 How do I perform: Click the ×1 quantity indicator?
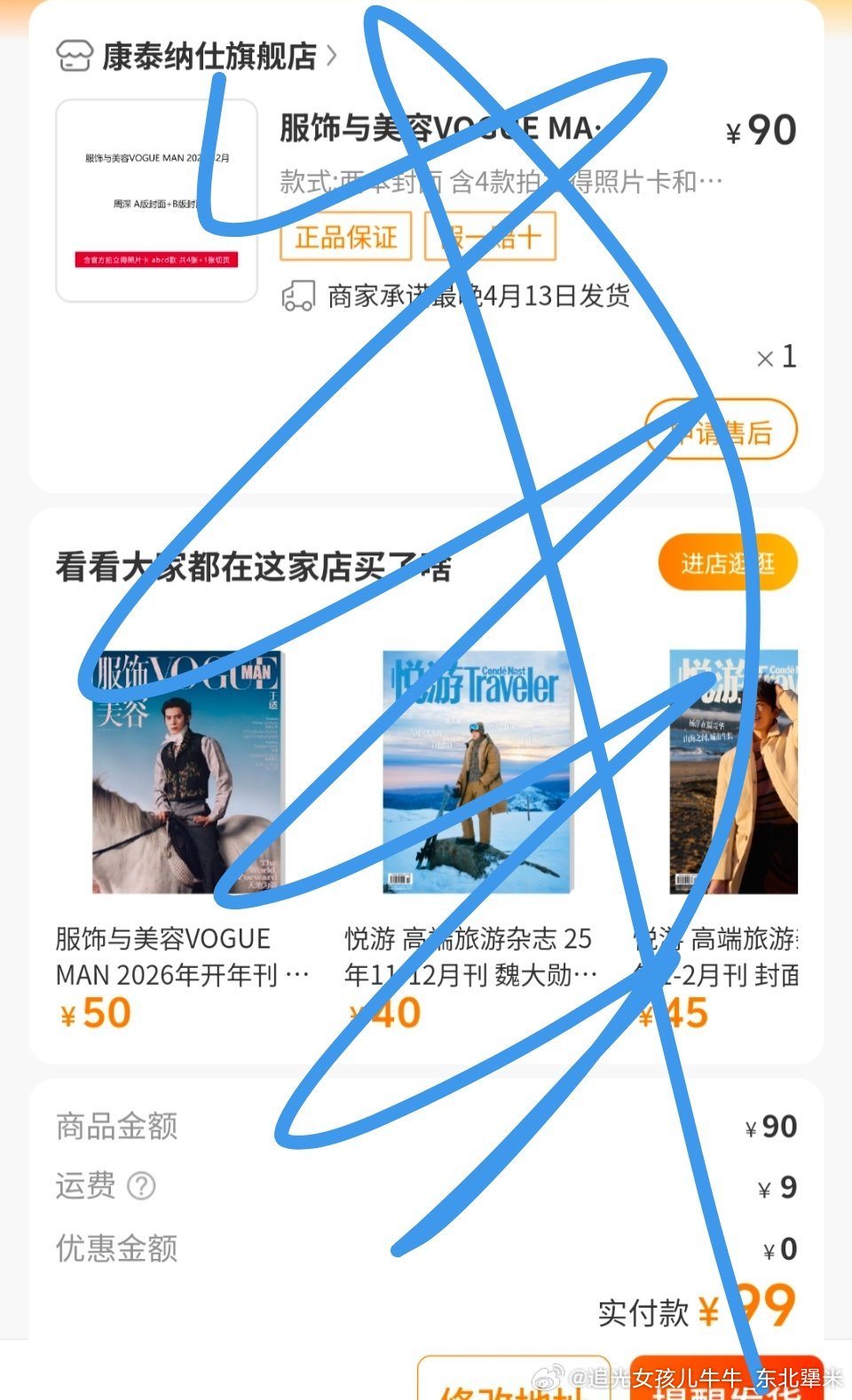776,359
